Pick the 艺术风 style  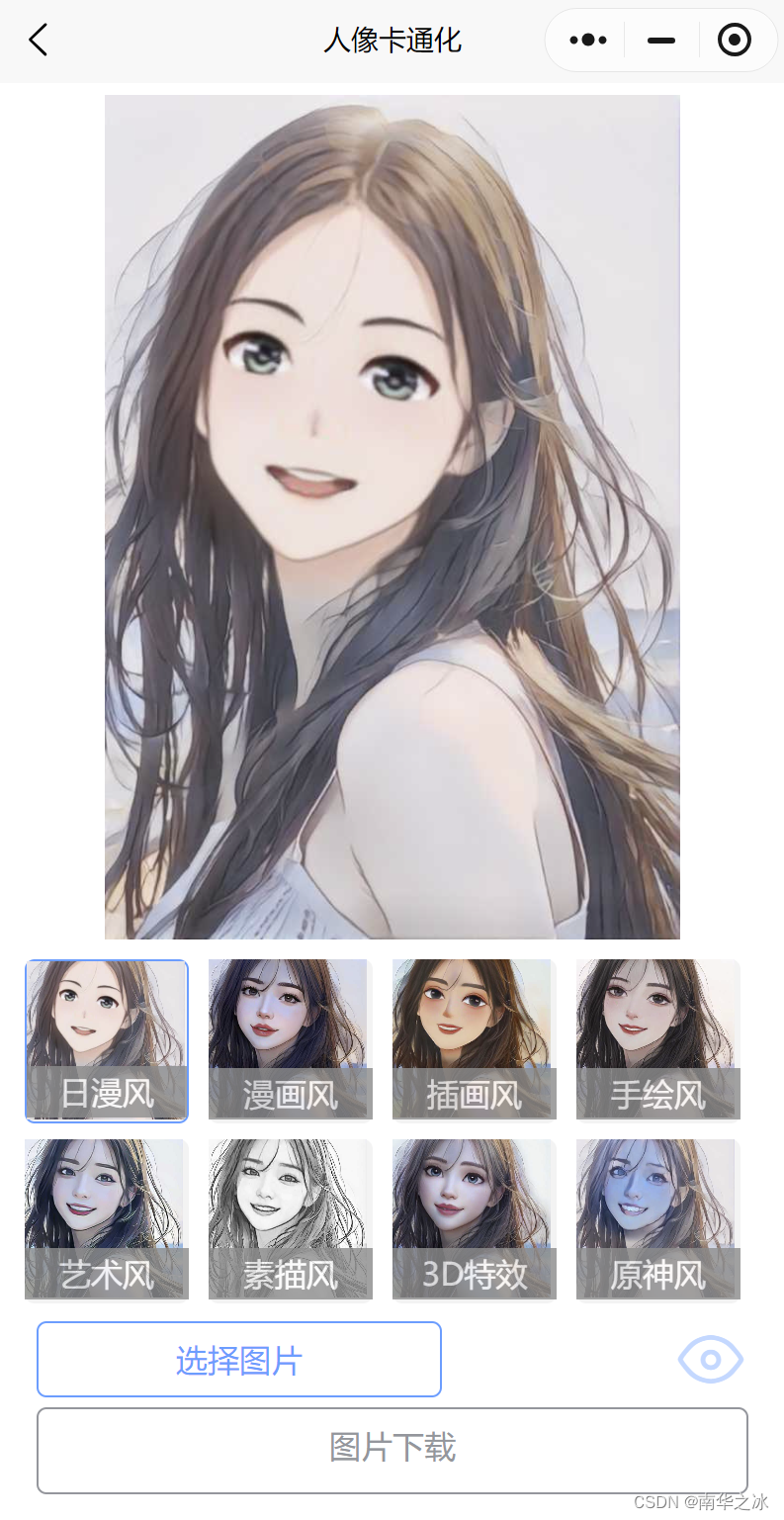click(107, 1219)
